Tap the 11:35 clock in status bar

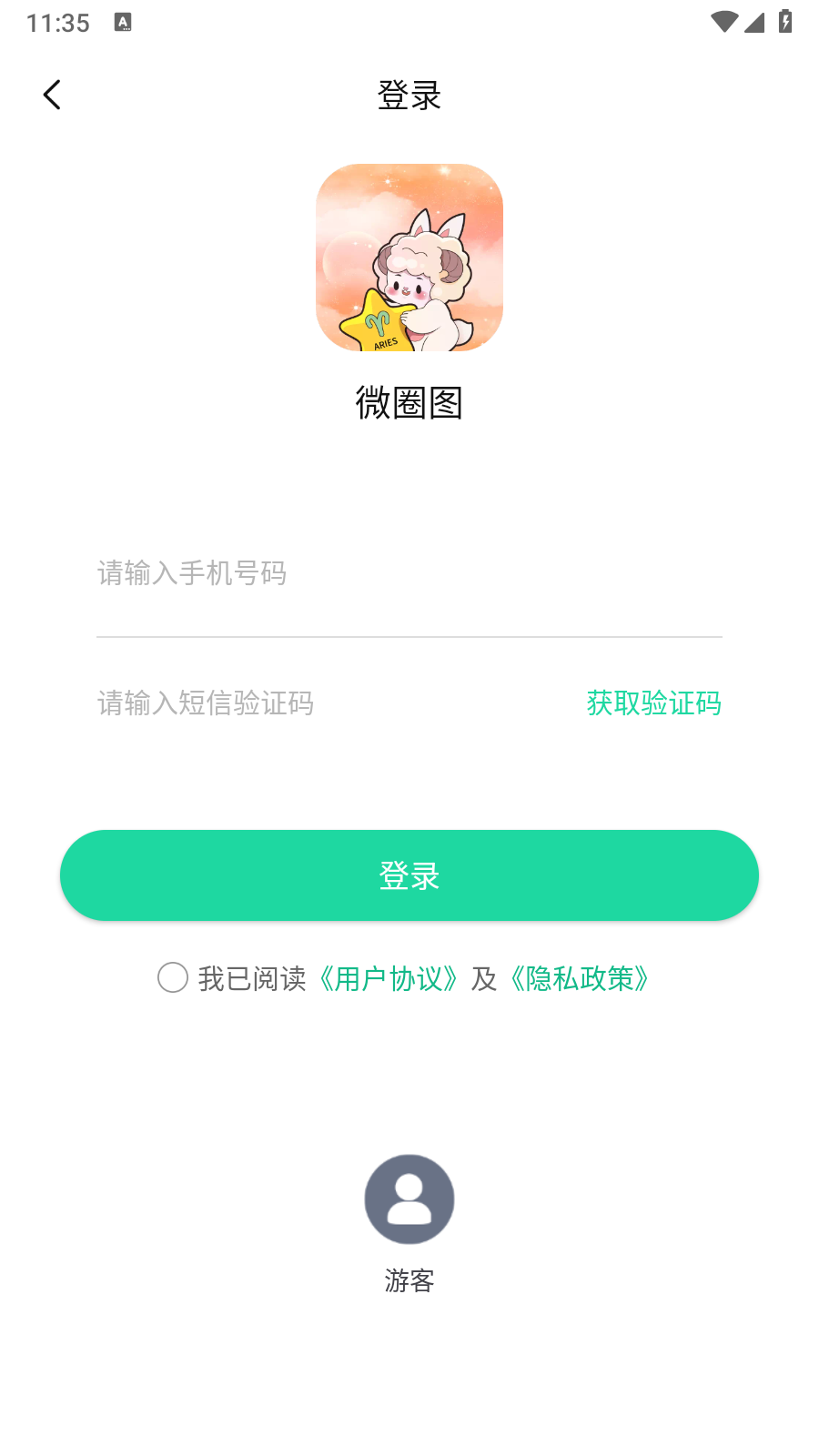click(57, 22)
